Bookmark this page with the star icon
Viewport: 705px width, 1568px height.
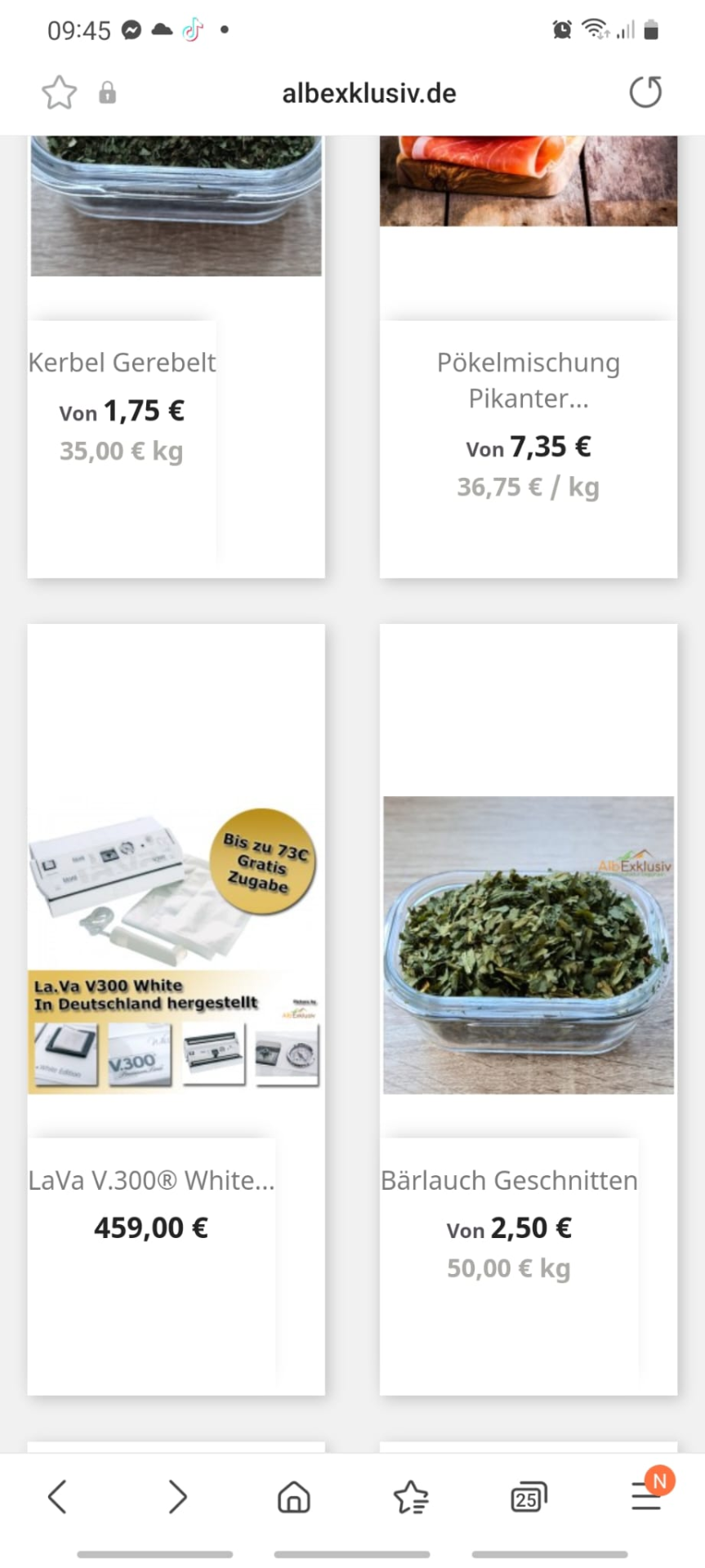click(59, 93)
